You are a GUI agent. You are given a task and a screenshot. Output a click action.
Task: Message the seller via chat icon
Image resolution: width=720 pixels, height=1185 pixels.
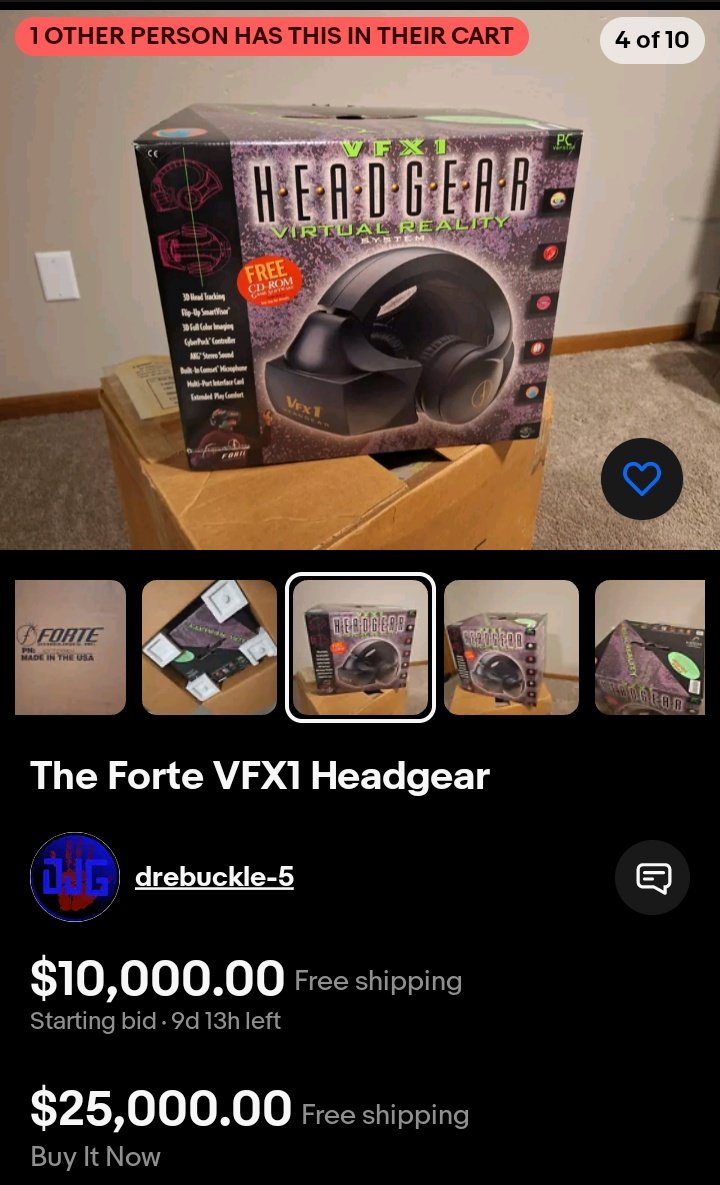(x=653, y=877)
